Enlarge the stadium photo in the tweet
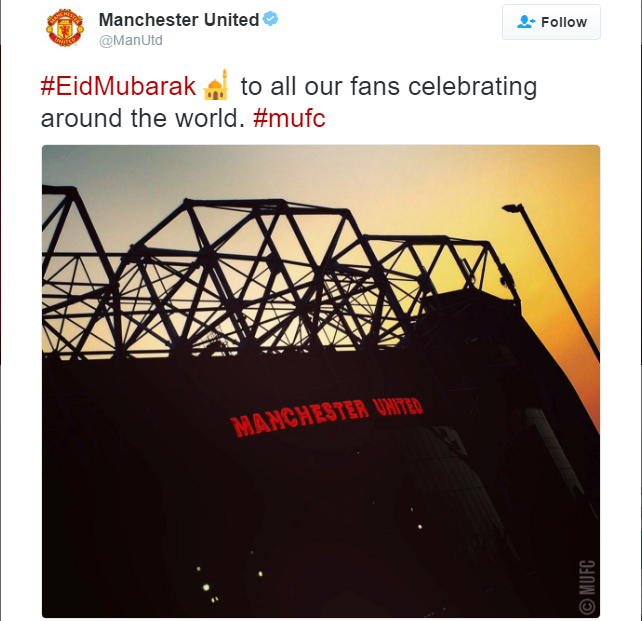The width and height of the screenshot is (642, 621). [x=320, y=380]
